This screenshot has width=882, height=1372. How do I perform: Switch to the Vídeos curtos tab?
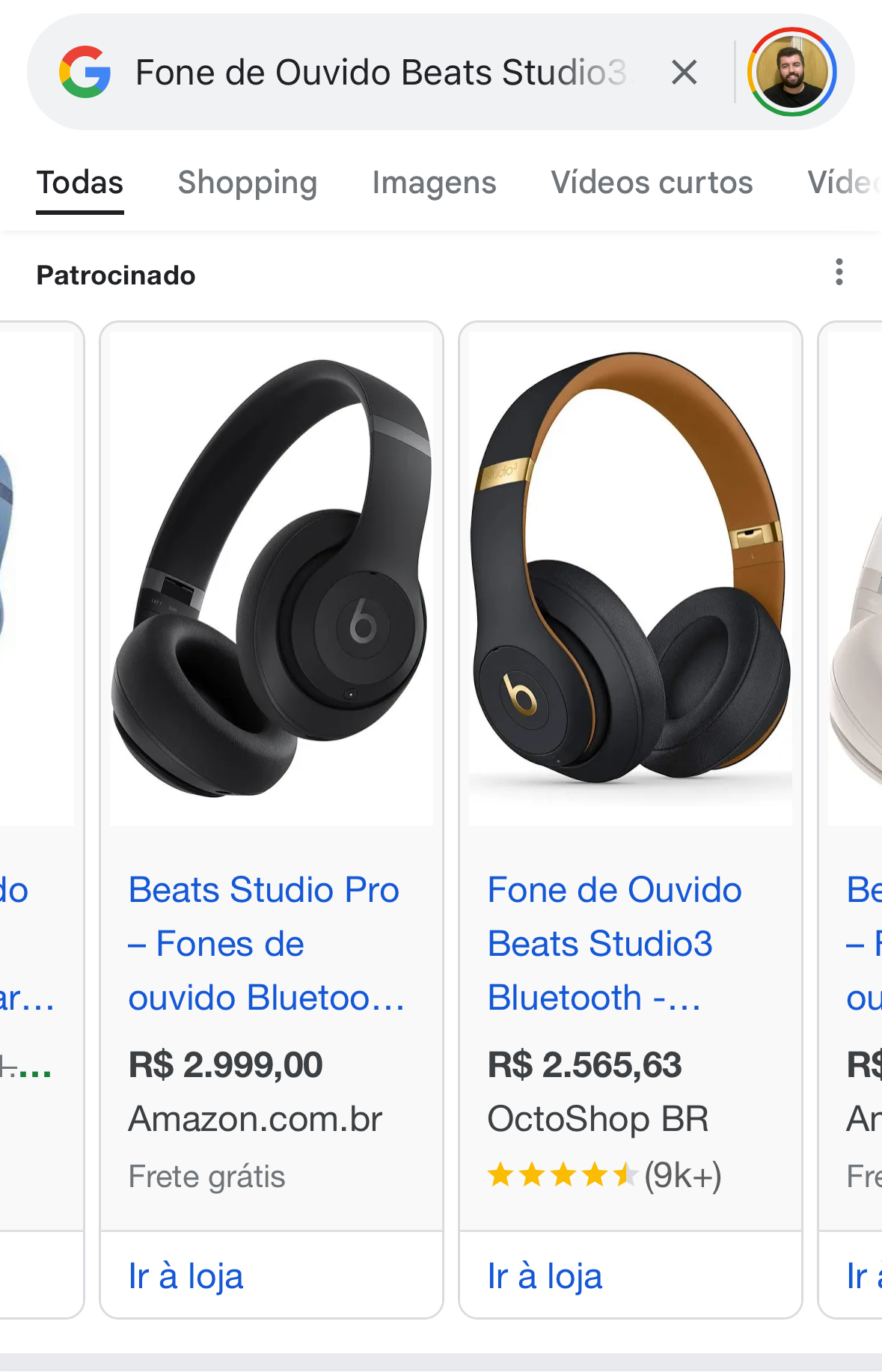coord(652,183)
